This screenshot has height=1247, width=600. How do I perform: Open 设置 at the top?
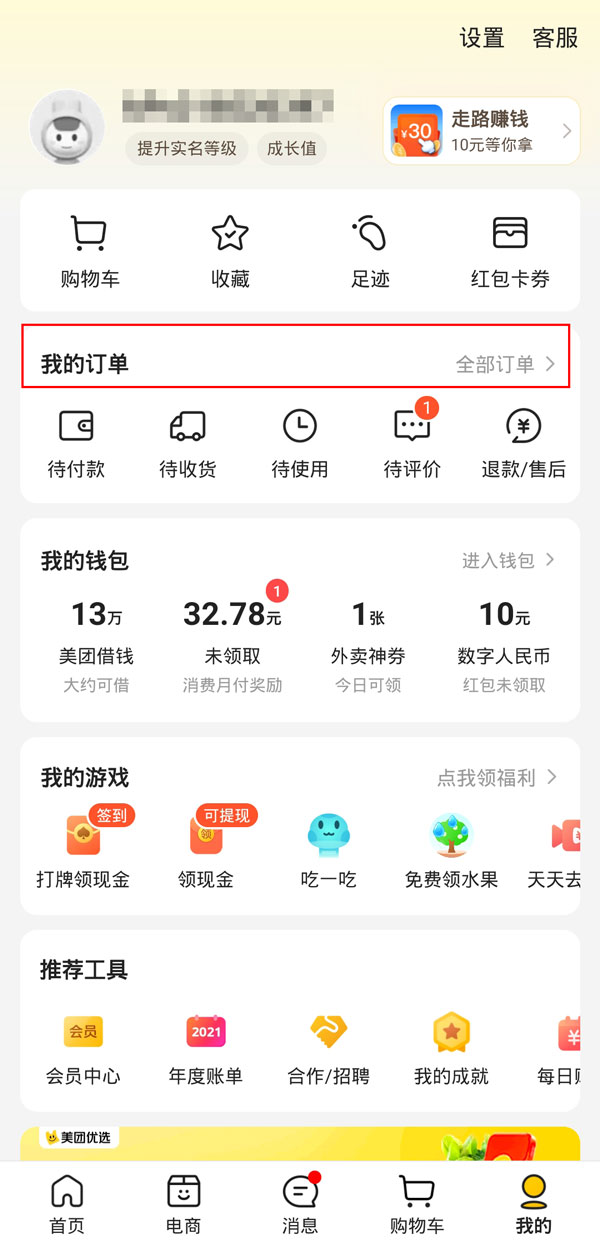[x=481, y=38]
